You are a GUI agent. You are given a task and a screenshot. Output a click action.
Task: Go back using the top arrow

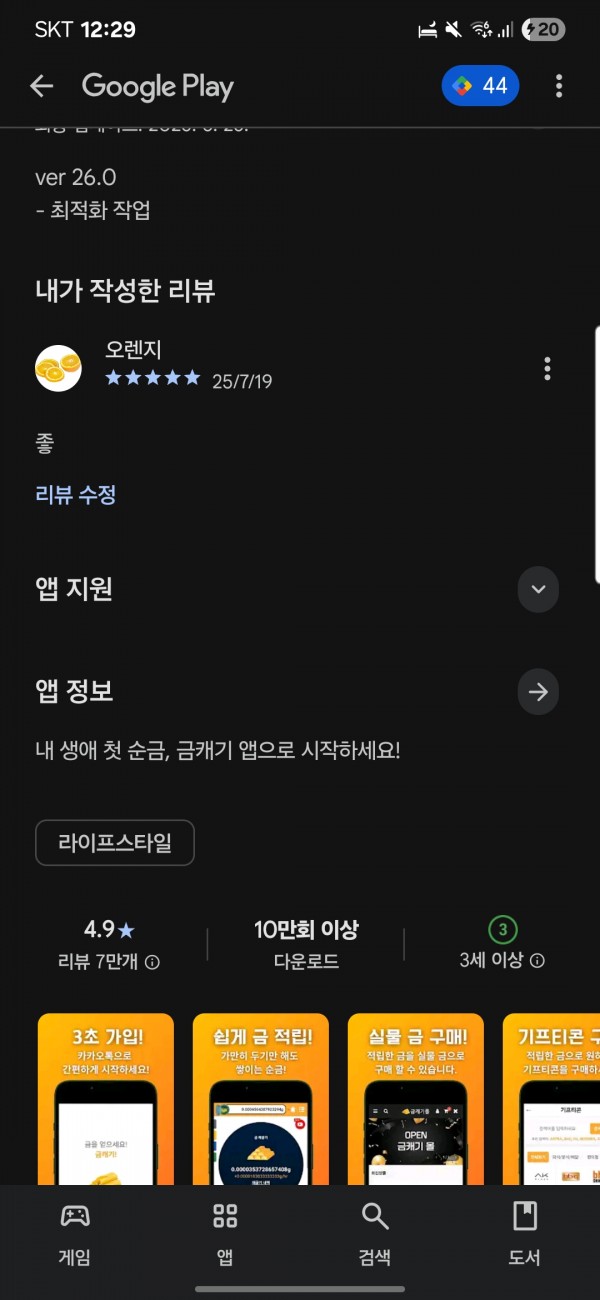pyautogui.click(x=41, y=86)
